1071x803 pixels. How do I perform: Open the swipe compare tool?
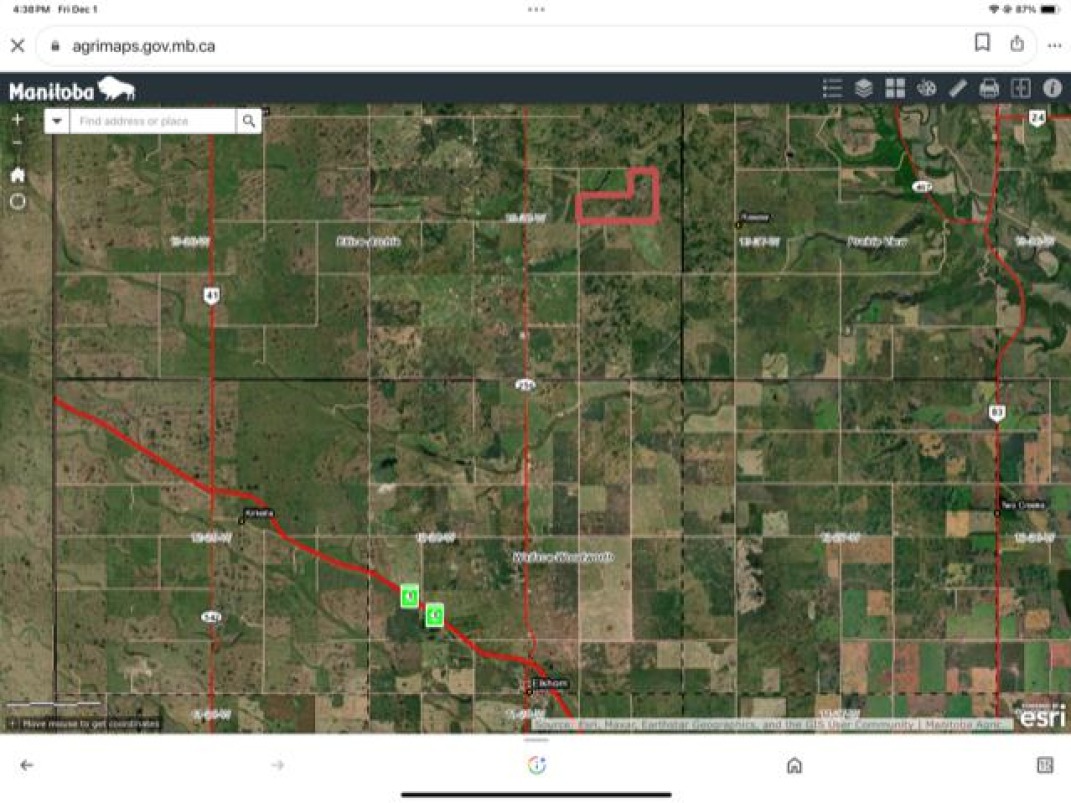[1020, 88]
